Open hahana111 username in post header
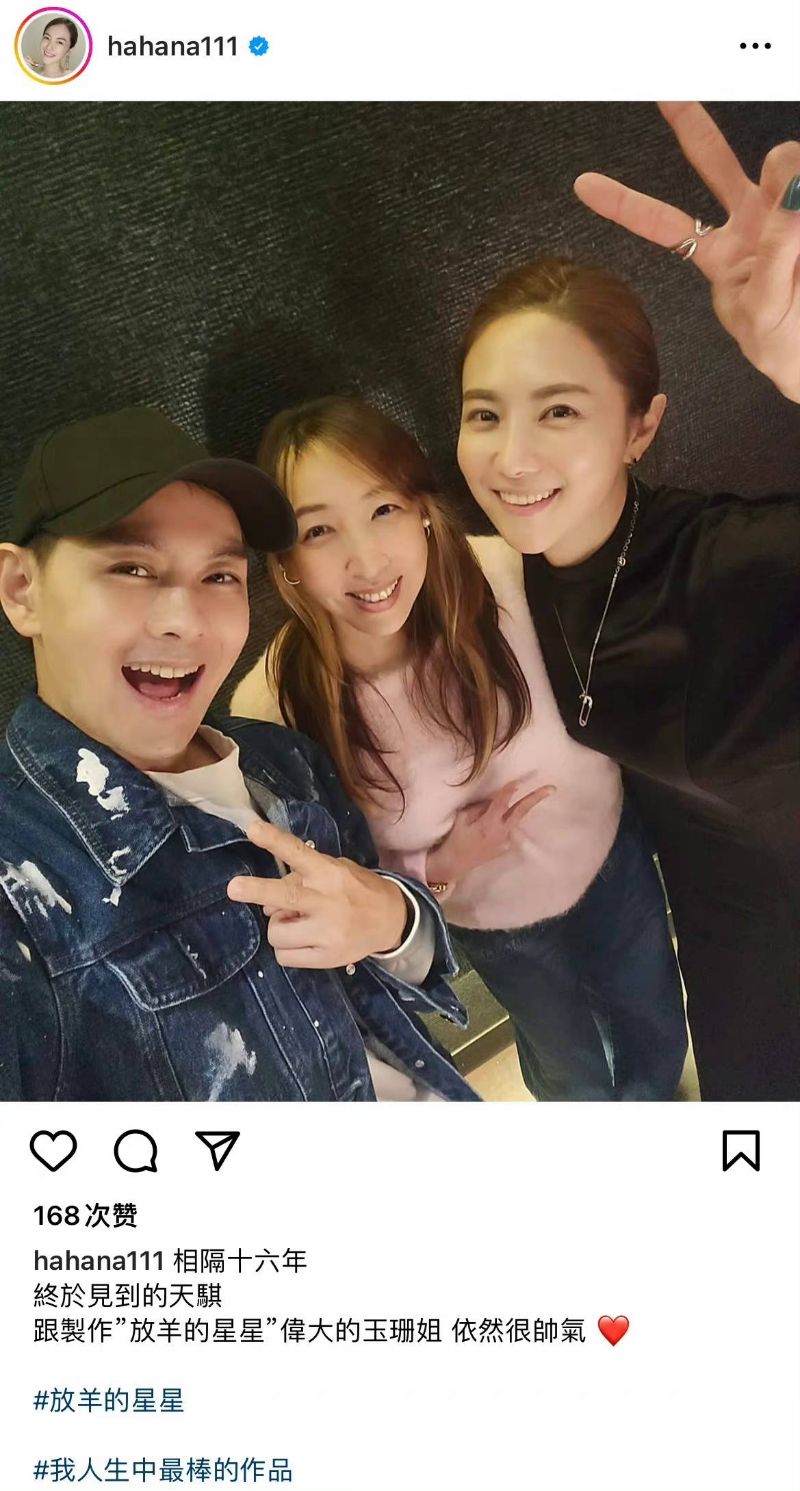800x1491 pixels. tap(173, 46)
